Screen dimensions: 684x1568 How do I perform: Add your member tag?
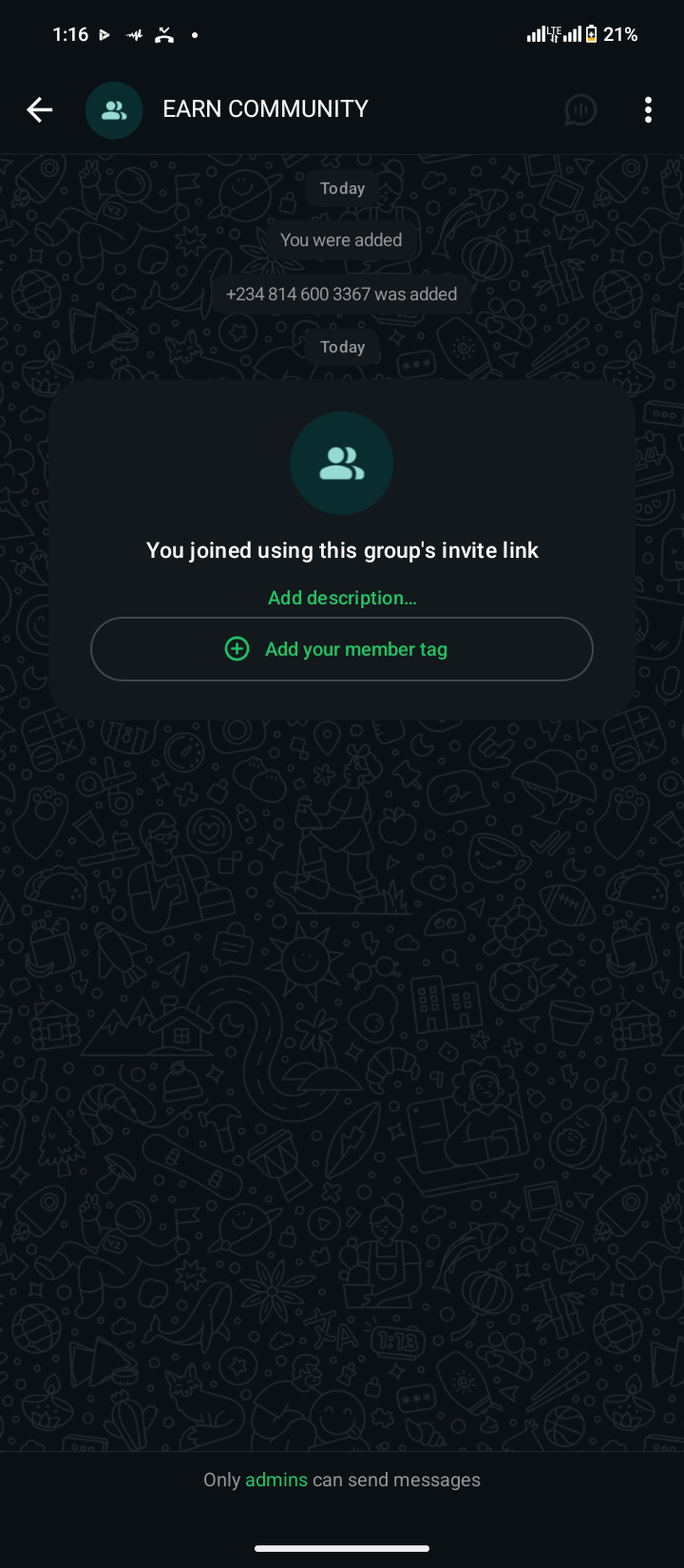pos(342,649)
